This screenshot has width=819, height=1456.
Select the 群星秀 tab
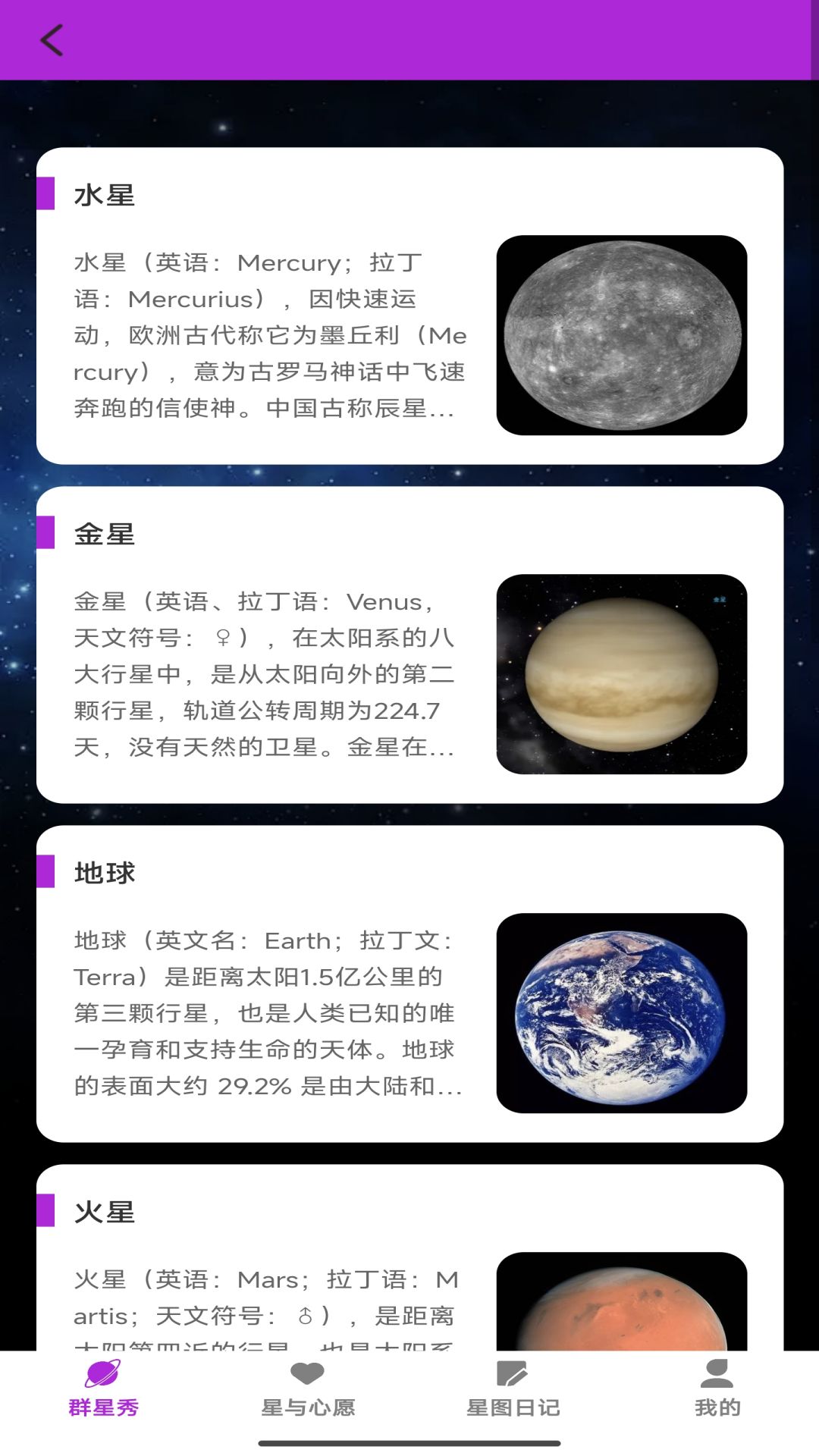click(103, 1389)
